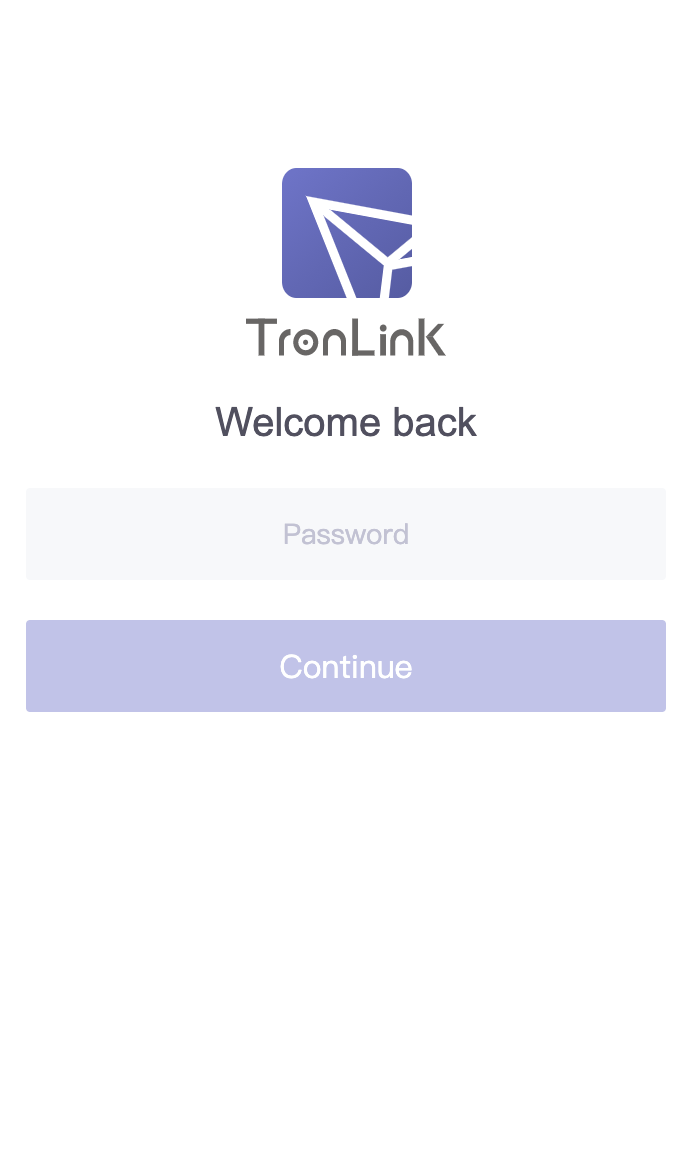Focus the Password input field
700x1174 pixels.
coord(345,534)
